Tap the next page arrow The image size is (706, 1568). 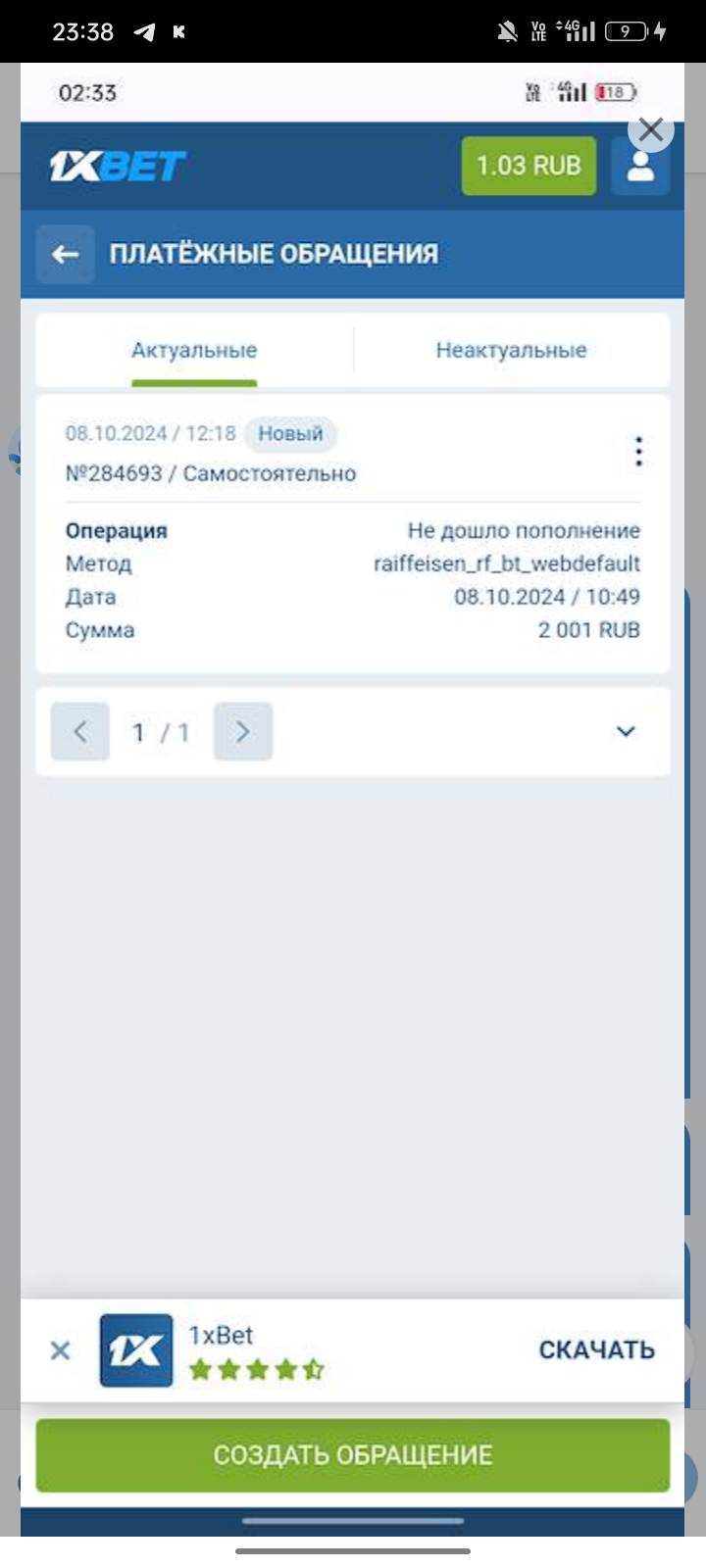[x=242, y=731]
